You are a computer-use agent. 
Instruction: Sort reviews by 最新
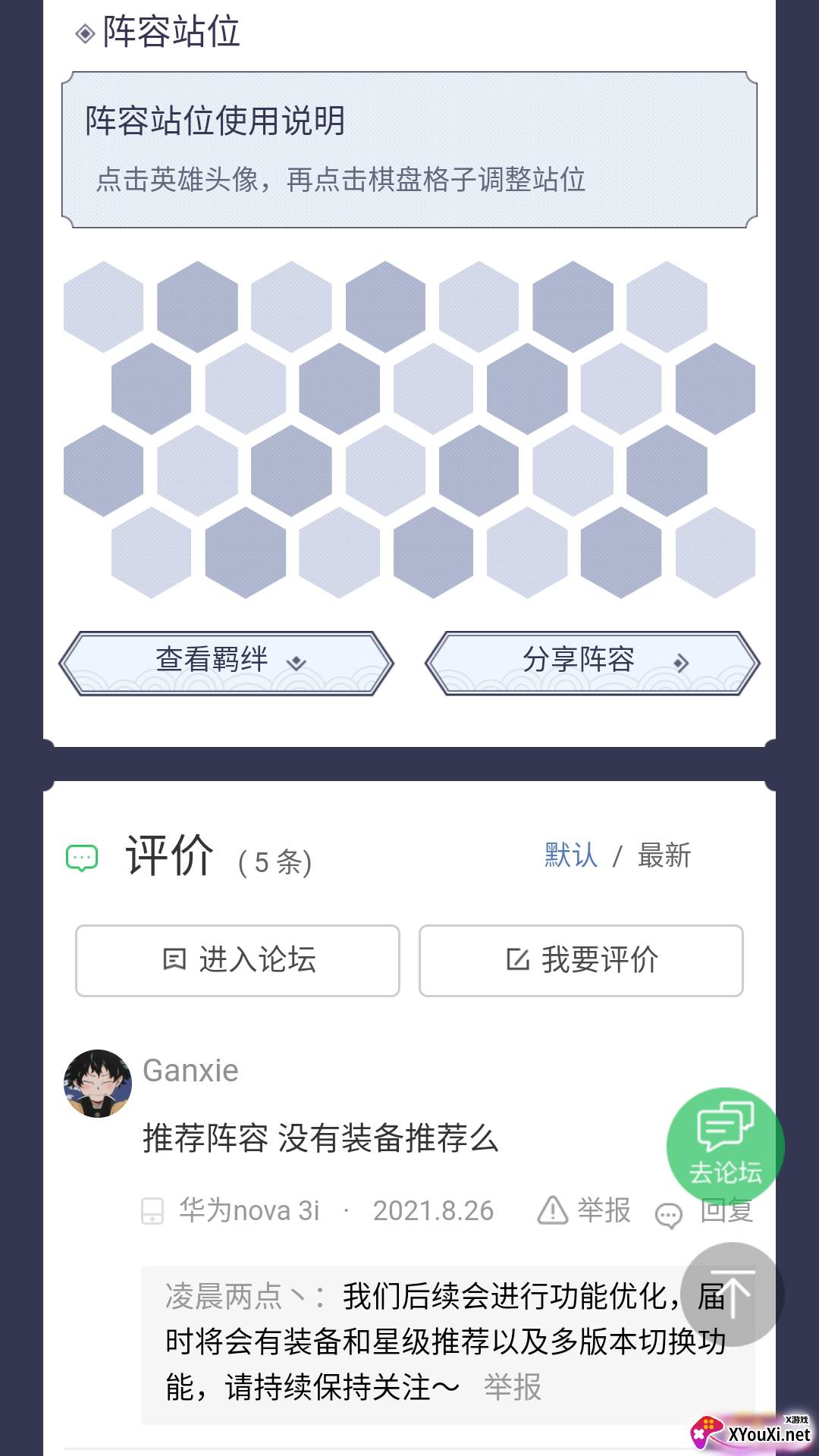click(664, 856)
